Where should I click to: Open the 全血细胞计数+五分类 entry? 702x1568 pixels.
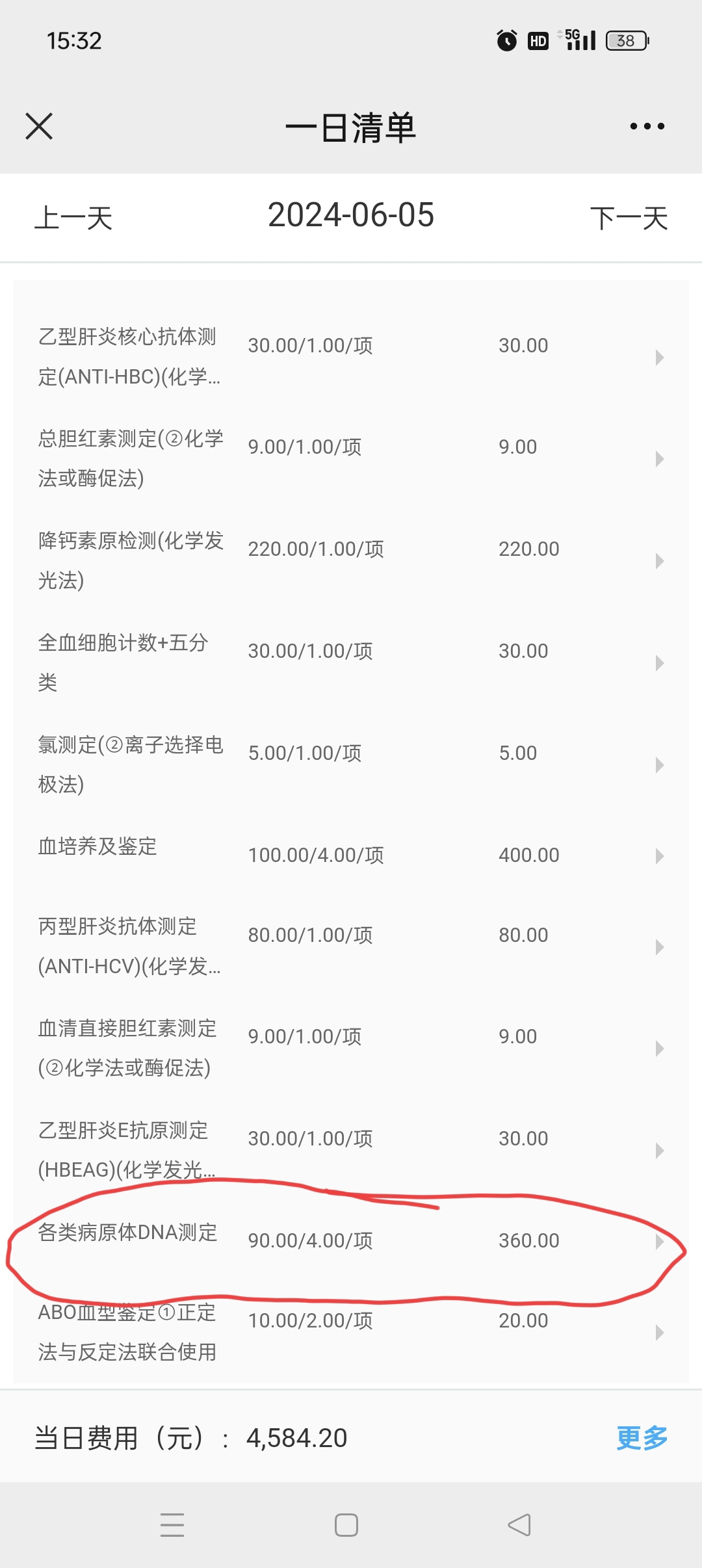coord(351,662)
